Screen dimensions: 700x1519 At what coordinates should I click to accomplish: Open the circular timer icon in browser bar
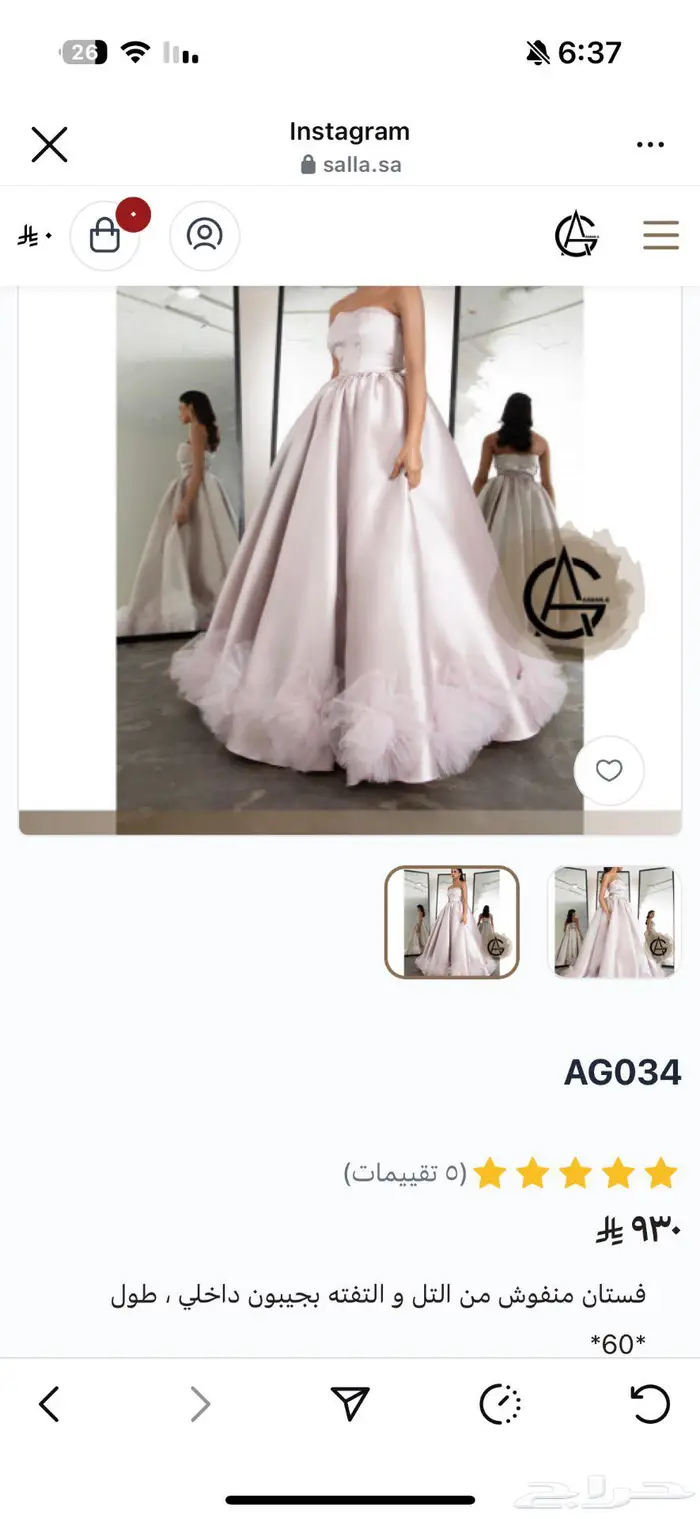point(500,1404)
